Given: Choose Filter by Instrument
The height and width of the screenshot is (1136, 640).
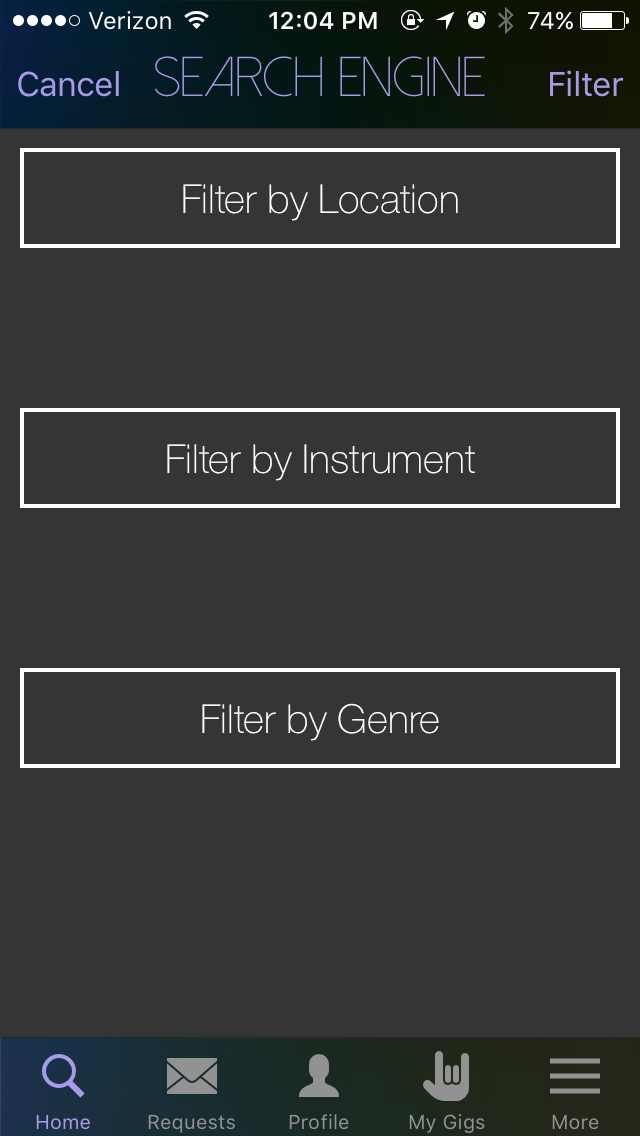Looking at the screenshot, I should click(320, 458).
